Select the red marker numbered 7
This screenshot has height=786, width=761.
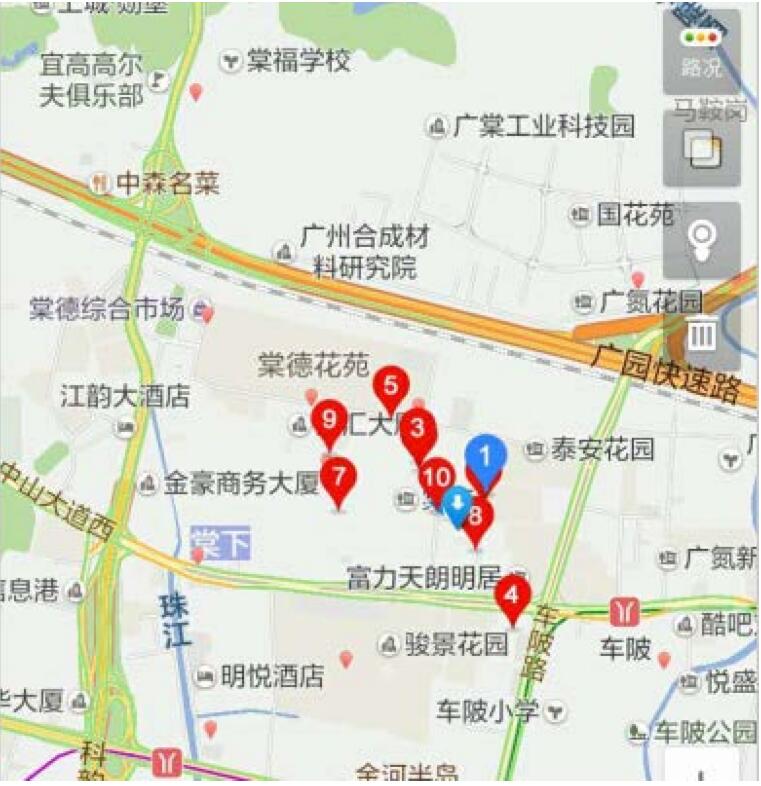coord(339,476)
